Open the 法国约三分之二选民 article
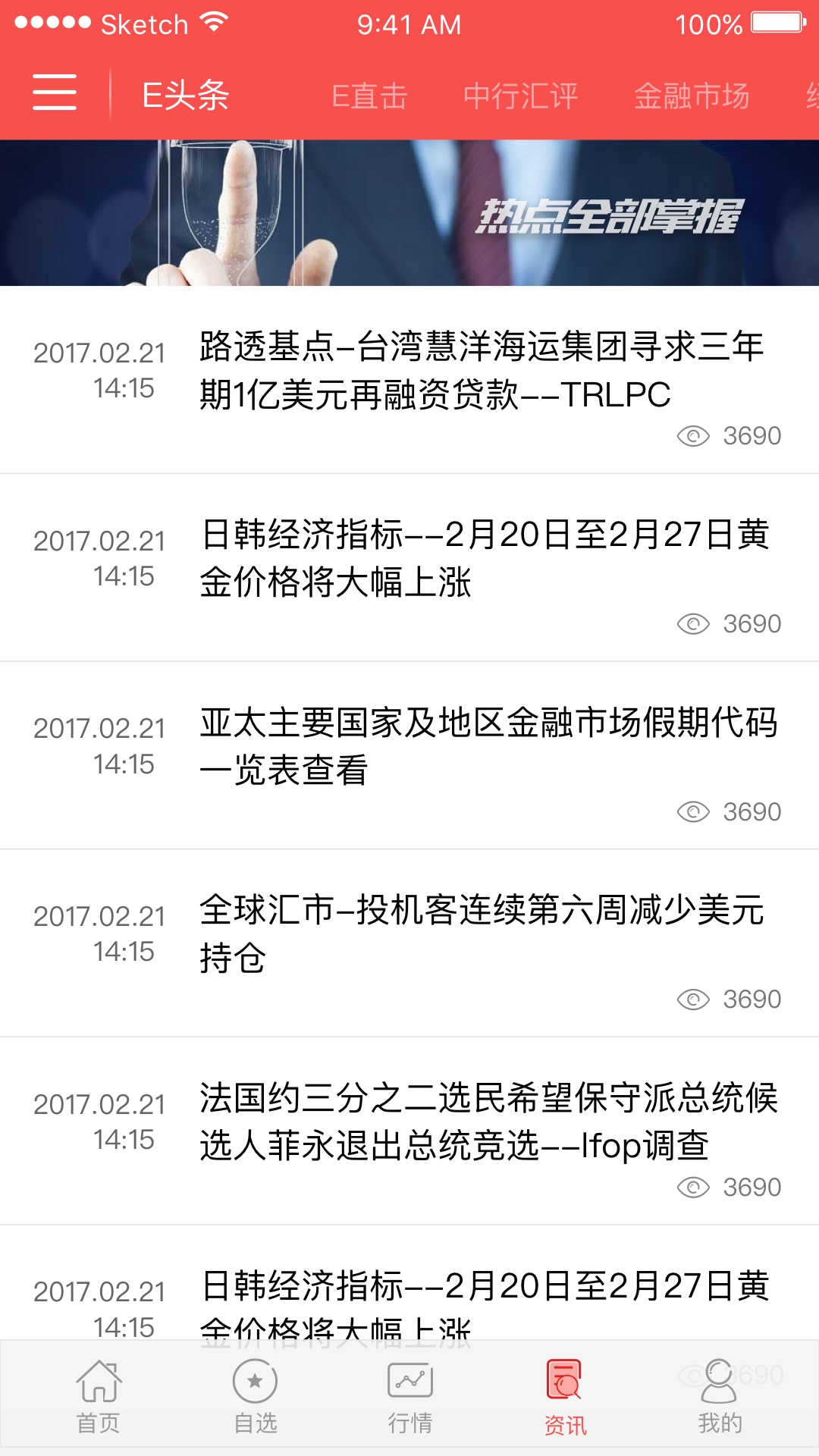This screenshot has width=819, height=1456. tap(488, 1122)
